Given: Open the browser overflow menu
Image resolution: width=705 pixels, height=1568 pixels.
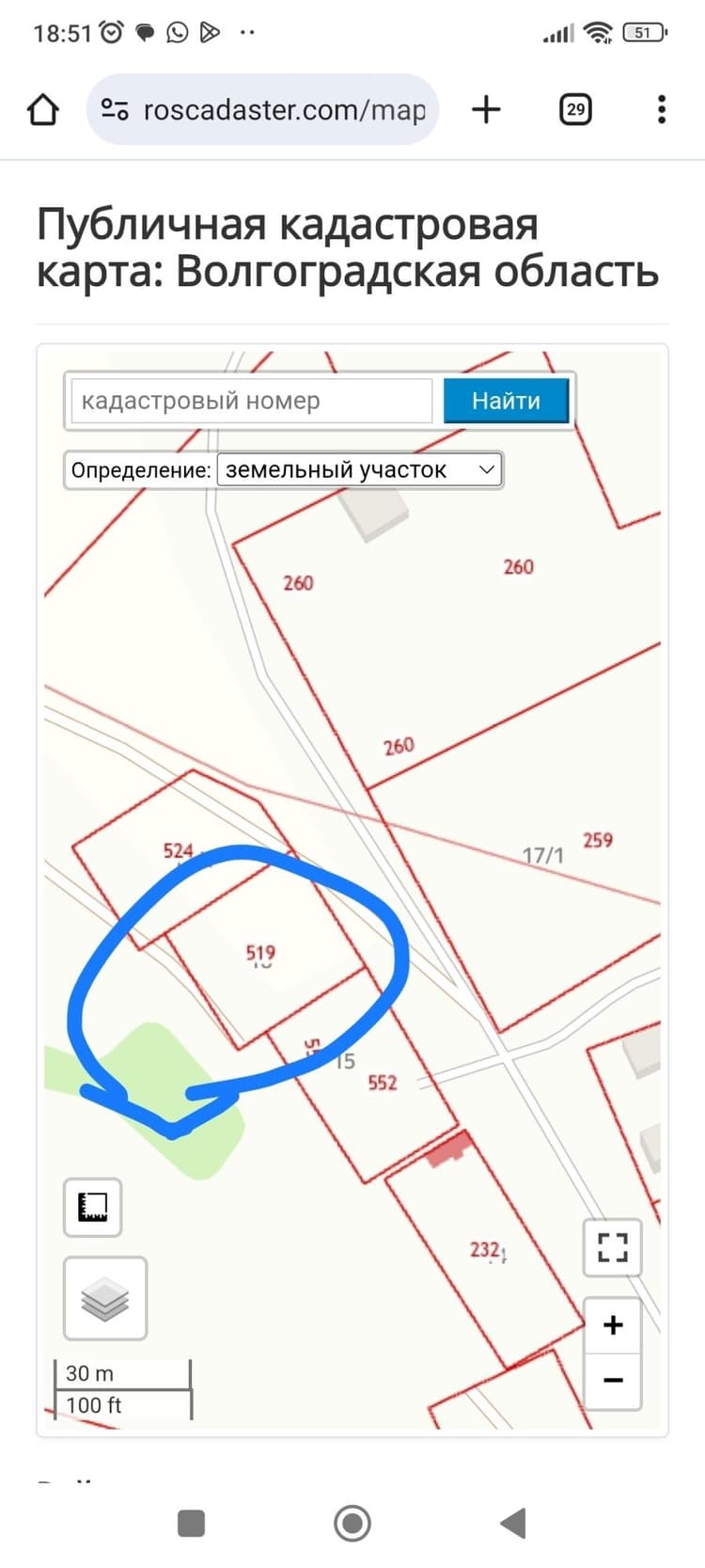Looking at the screenshot, I should 662,110.
